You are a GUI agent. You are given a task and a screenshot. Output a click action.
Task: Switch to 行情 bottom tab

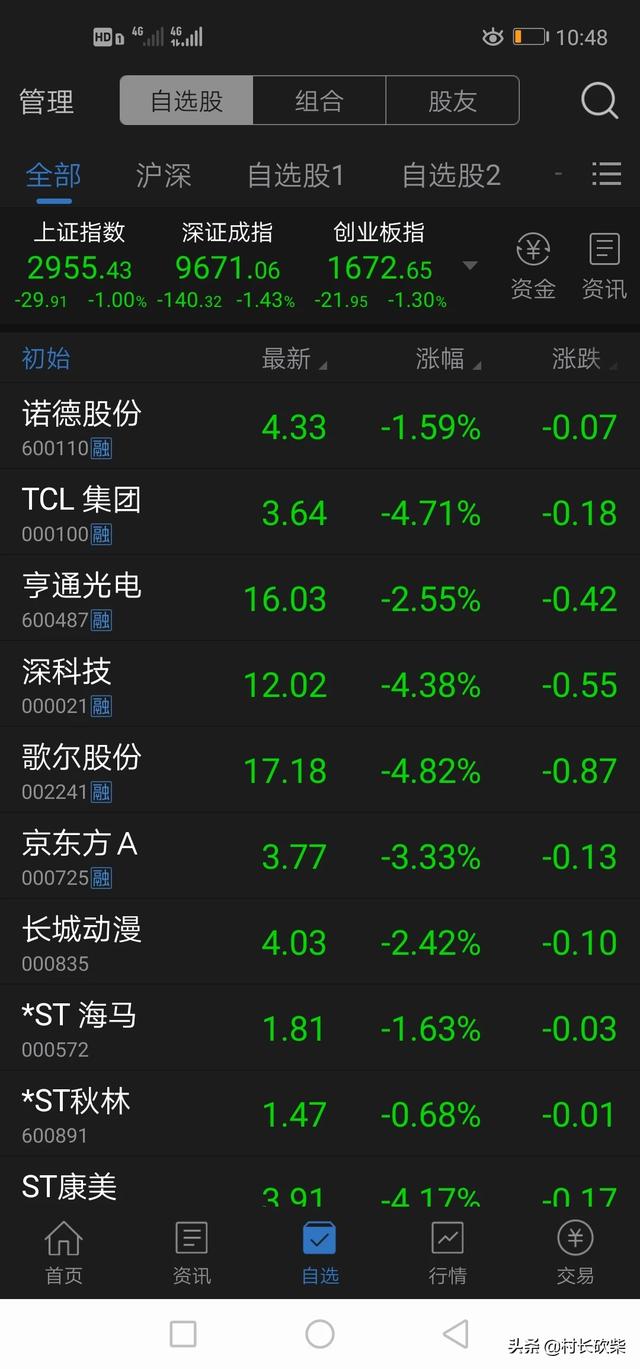[x=447, y=1252]
